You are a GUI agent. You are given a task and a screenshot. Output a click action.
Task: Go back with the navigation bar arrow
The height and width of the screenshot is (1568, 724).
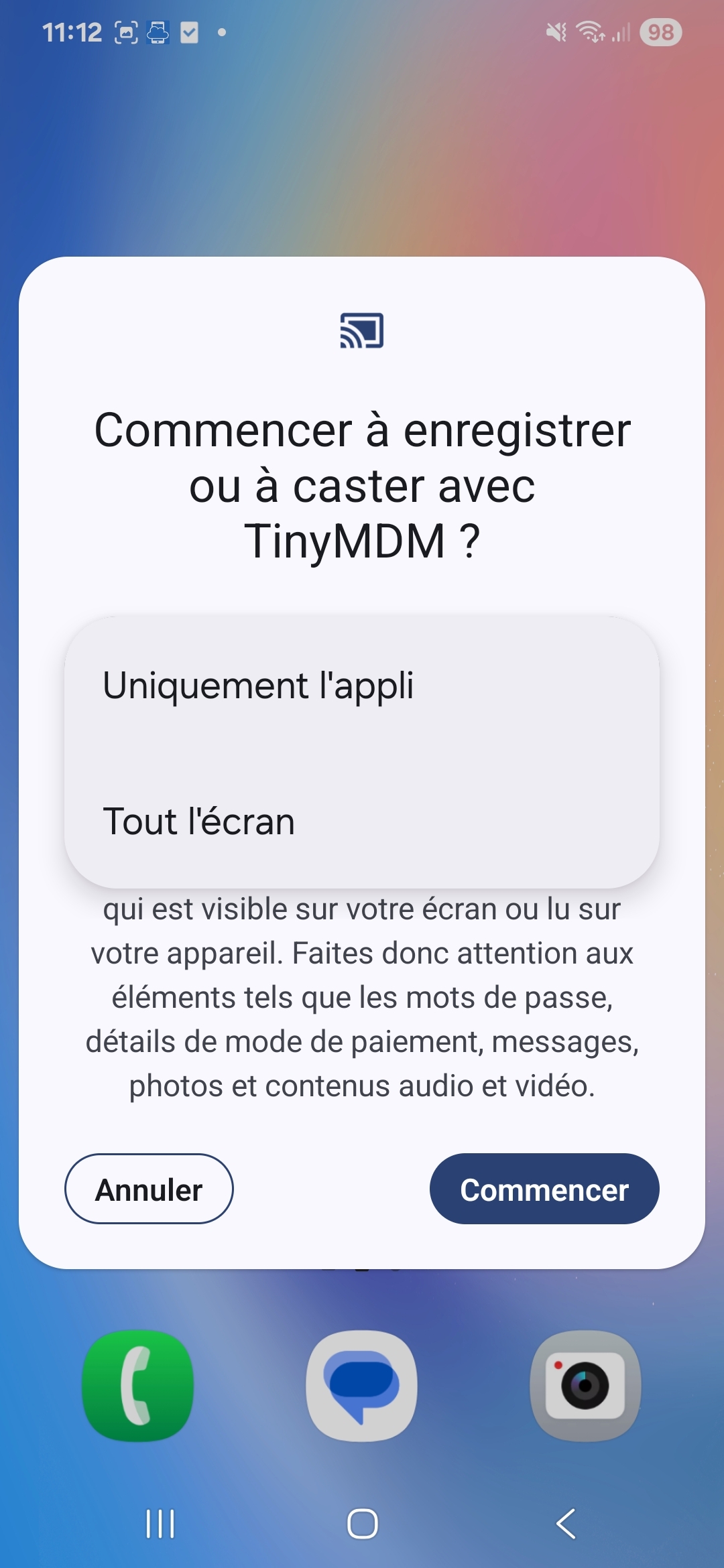click(566, 1524)
